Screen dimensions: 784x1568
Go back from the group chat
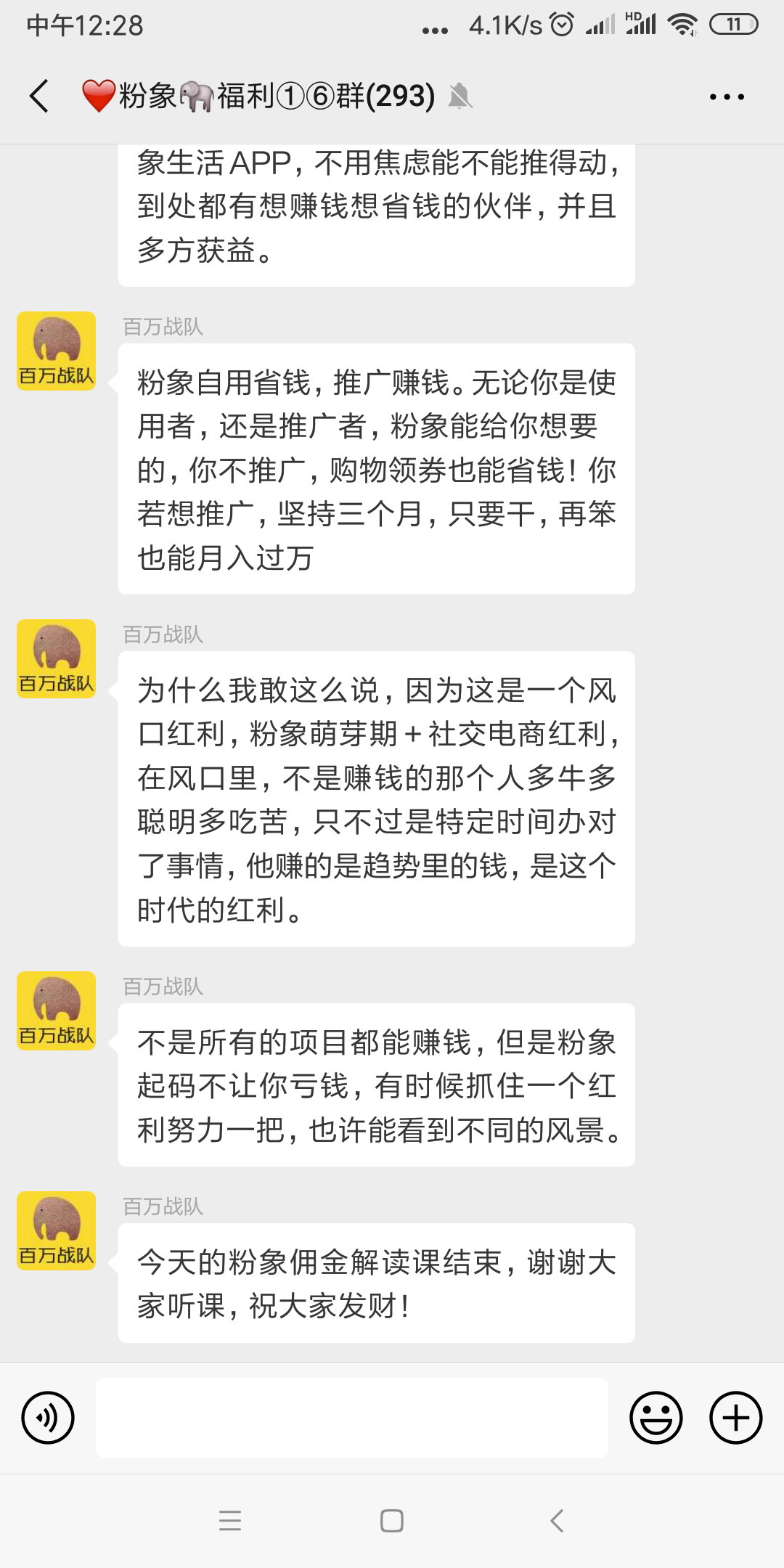(39, 96)
